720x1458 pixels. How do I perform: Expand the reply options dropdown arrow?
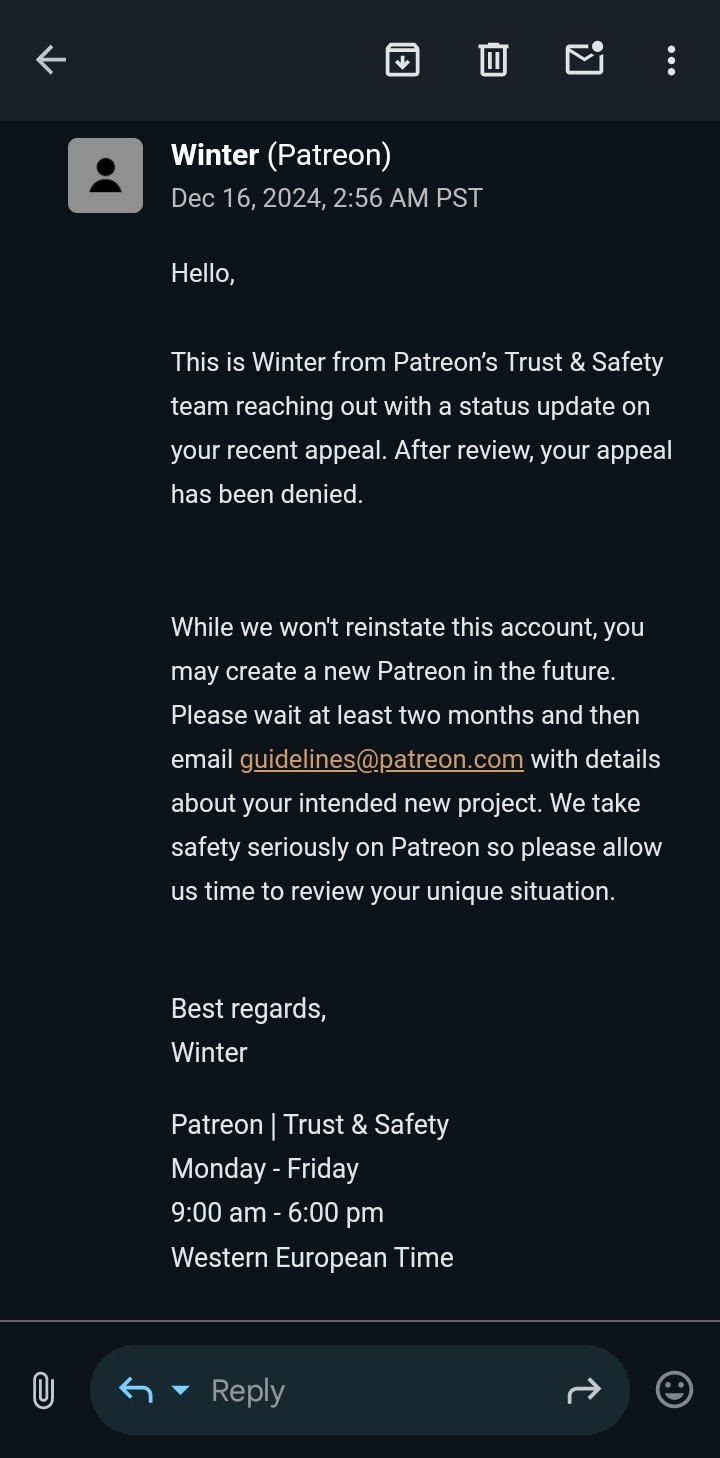(181, 1390)
